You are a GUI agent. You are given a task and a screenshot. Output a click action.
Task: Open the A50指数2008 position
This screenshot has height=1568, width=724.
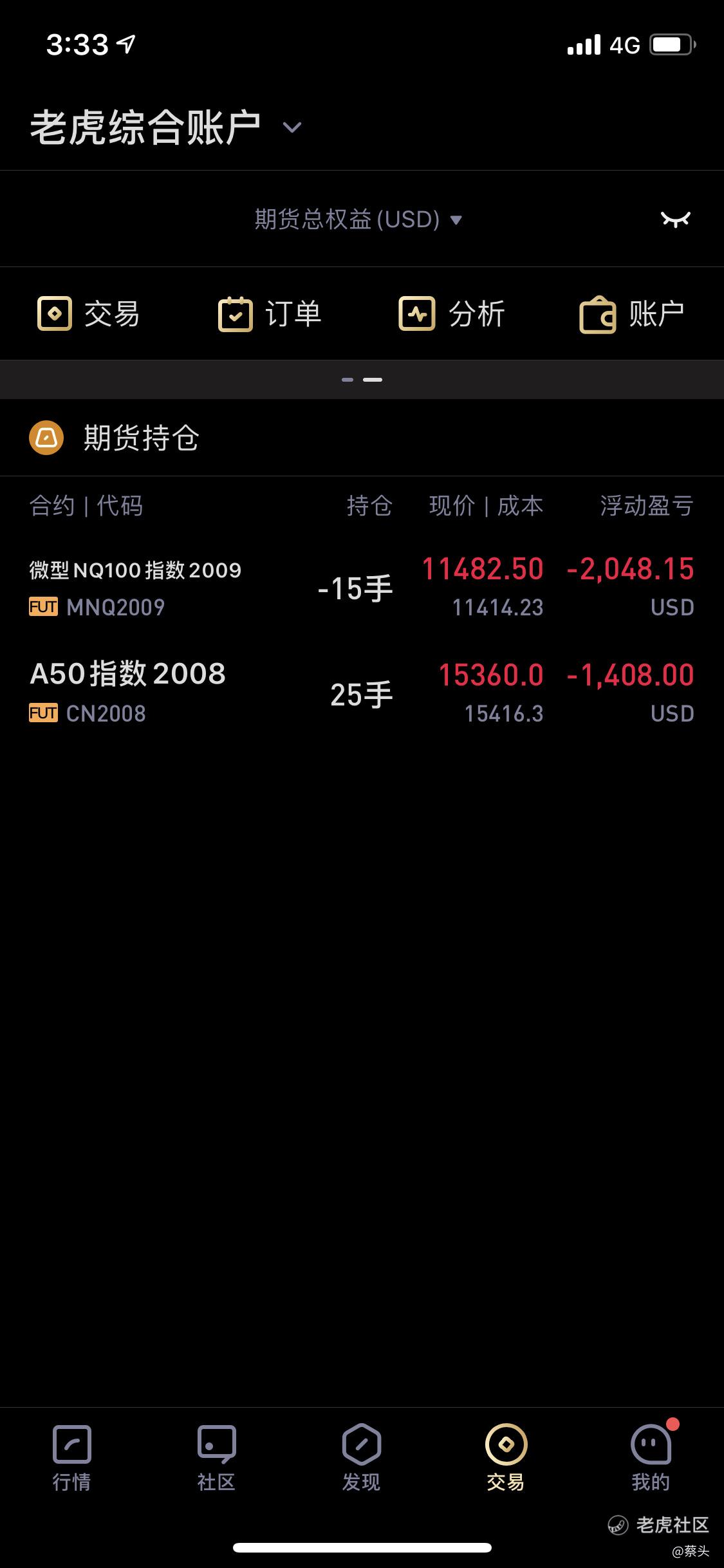click(362, 694)
